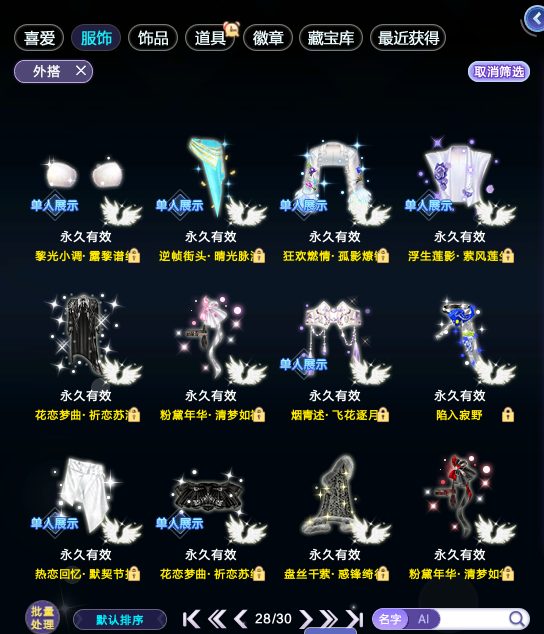
Task: Jump to the first page
Action: pos(191,619)
